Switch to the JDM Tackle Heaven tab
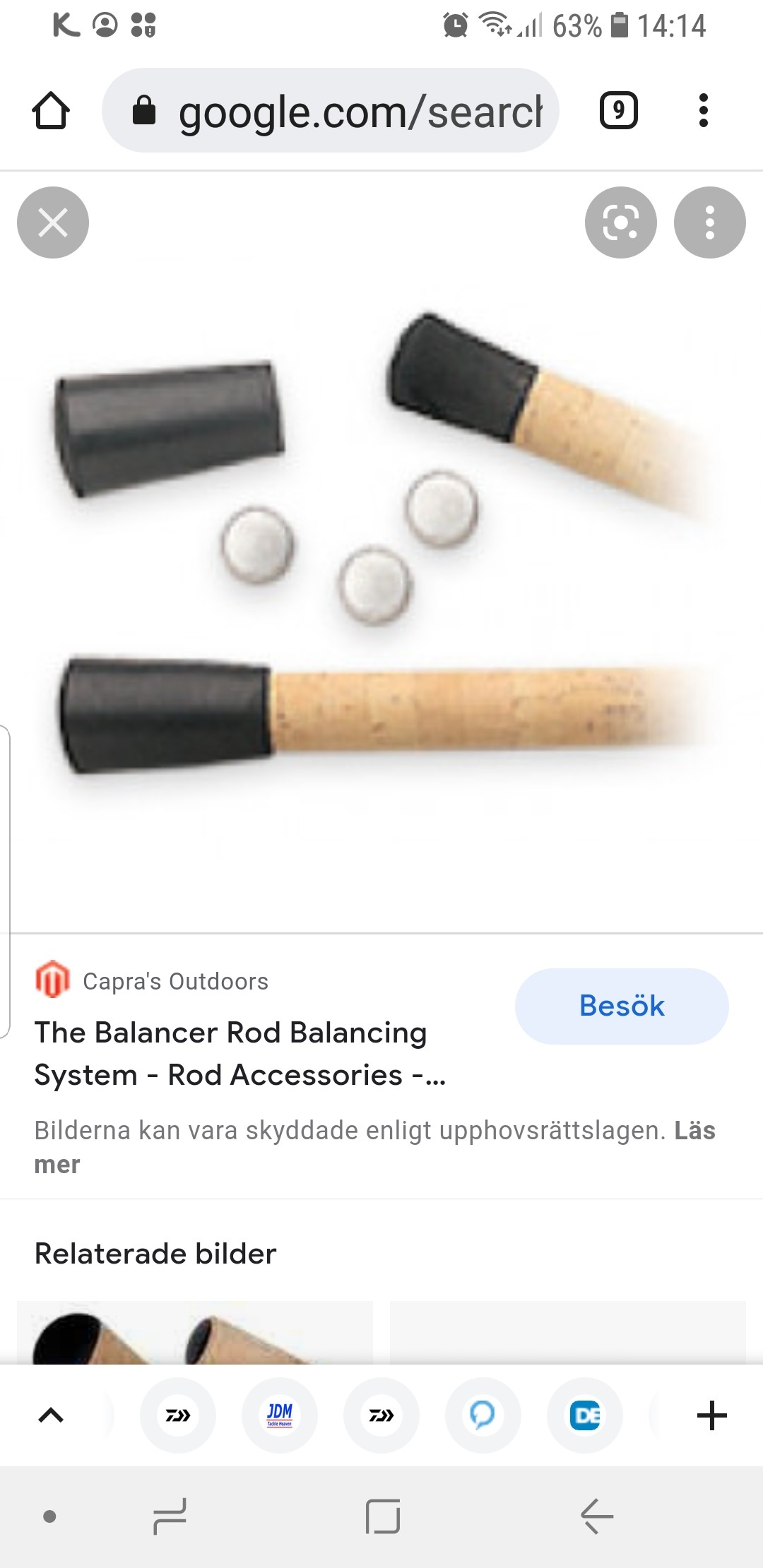763x1568 pixels. pos(280,1415)
